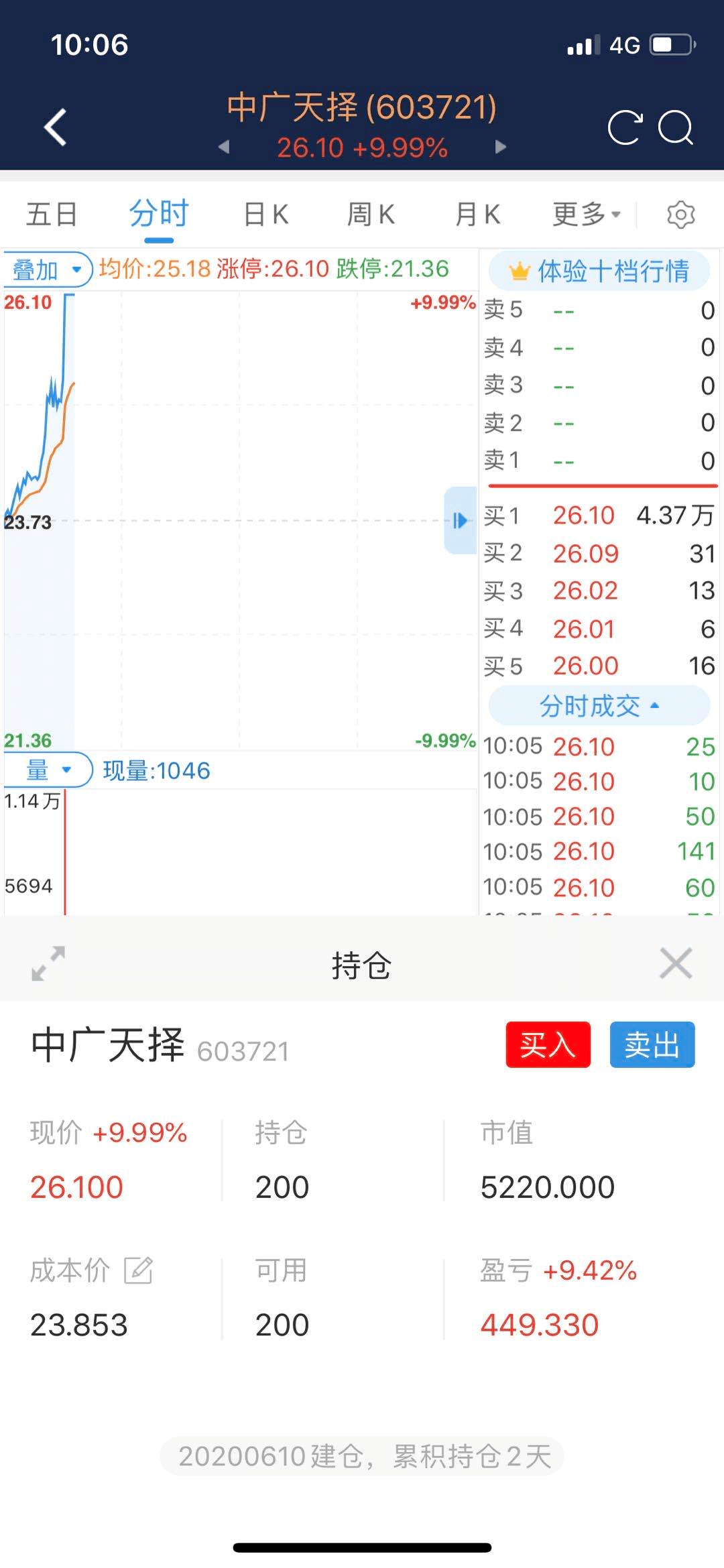The height and width of the screenshot is (1568, 724).
Task: Open the search magnifier
Action: 675,127
